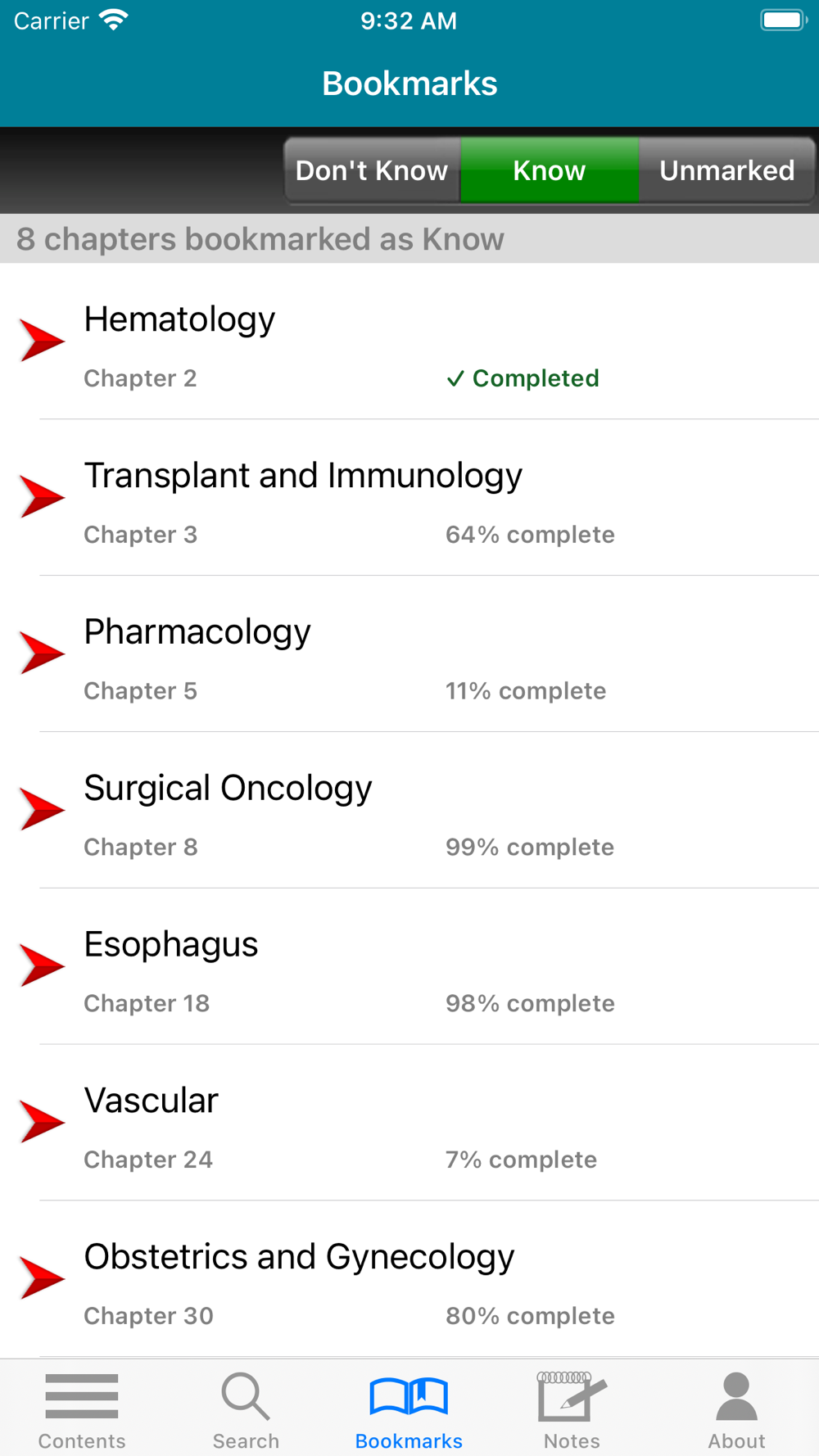Open Obstetrics and Gynecology chapter
819x1456 pixels.
pos(409,1280)
